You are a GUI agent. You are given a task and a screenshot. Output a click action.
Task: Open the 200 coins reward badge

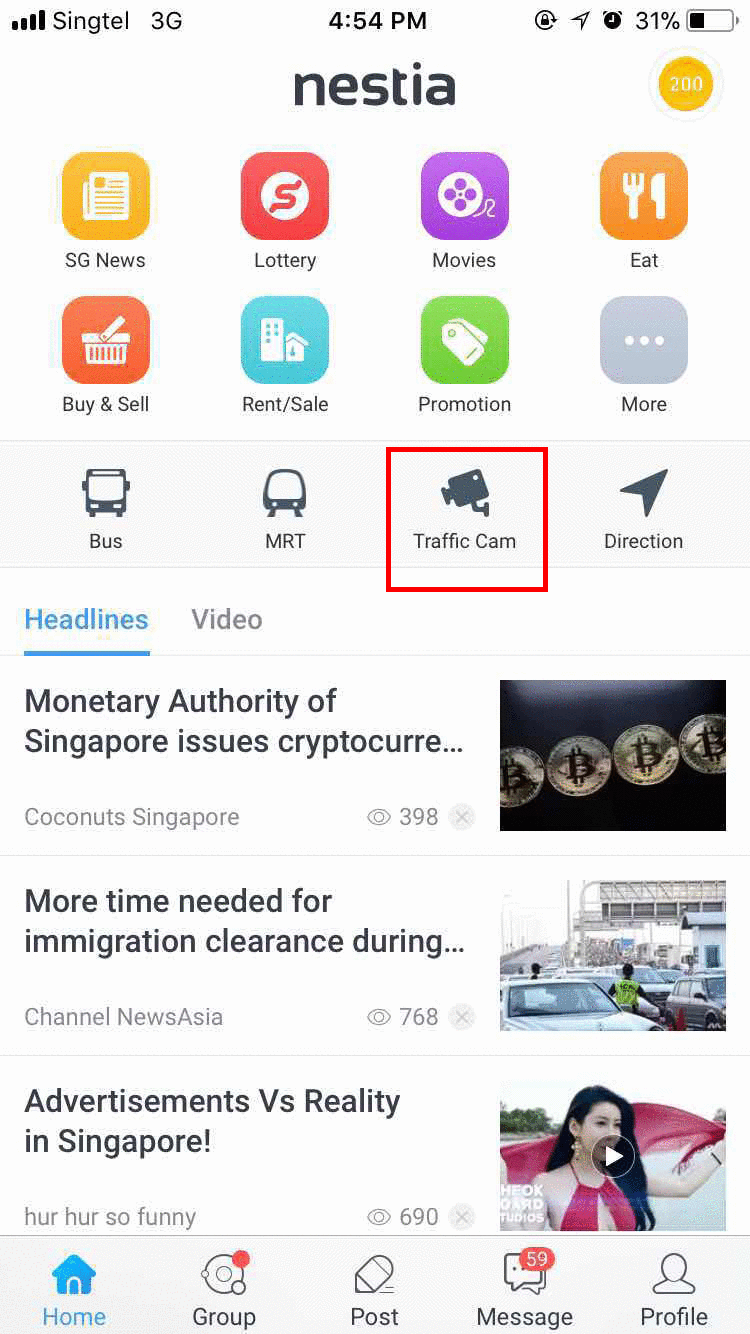click(x=686, y=84)
